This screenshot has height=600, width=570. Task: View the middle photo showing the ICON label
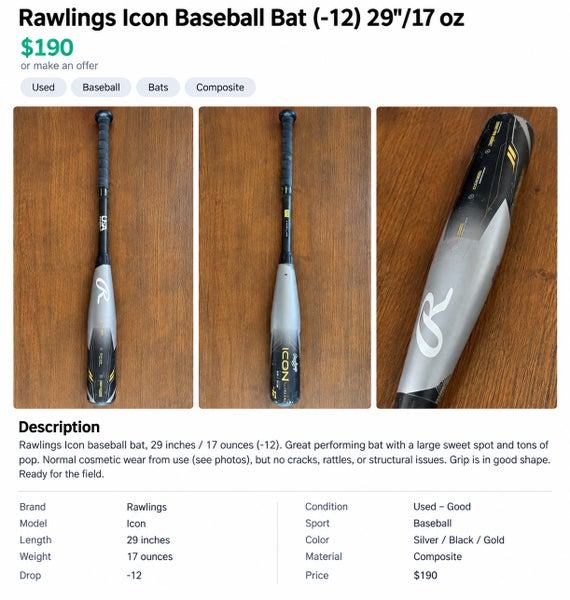click(285, 258)
